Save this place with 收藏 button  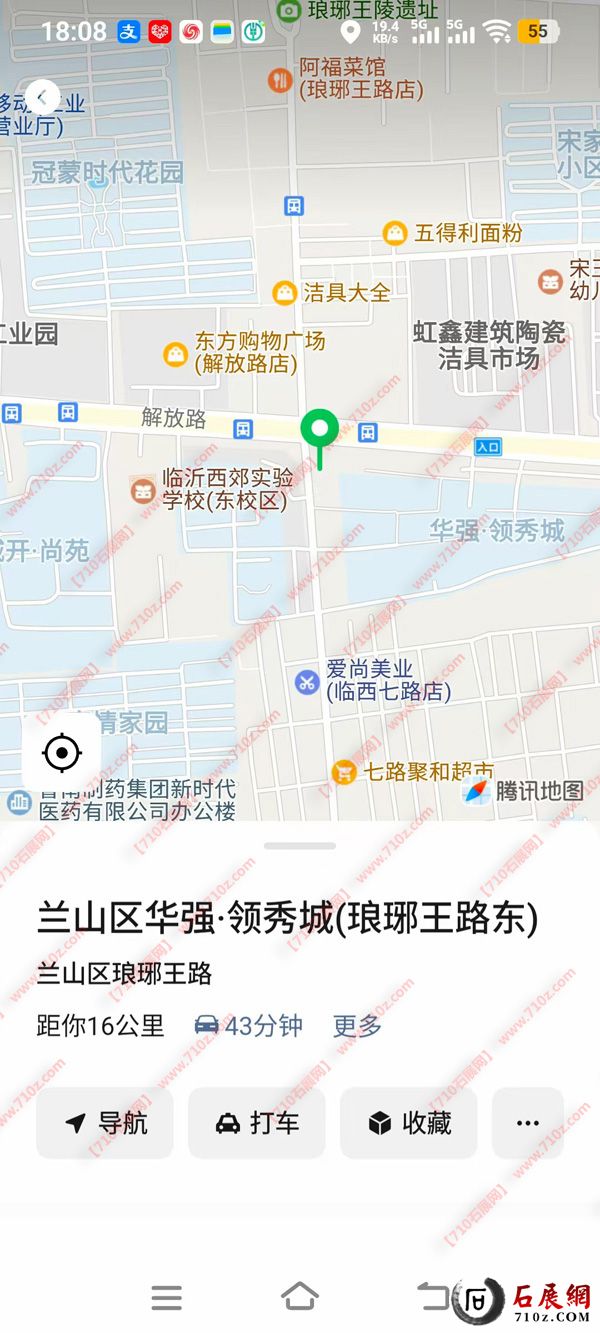click(409, 1123)
